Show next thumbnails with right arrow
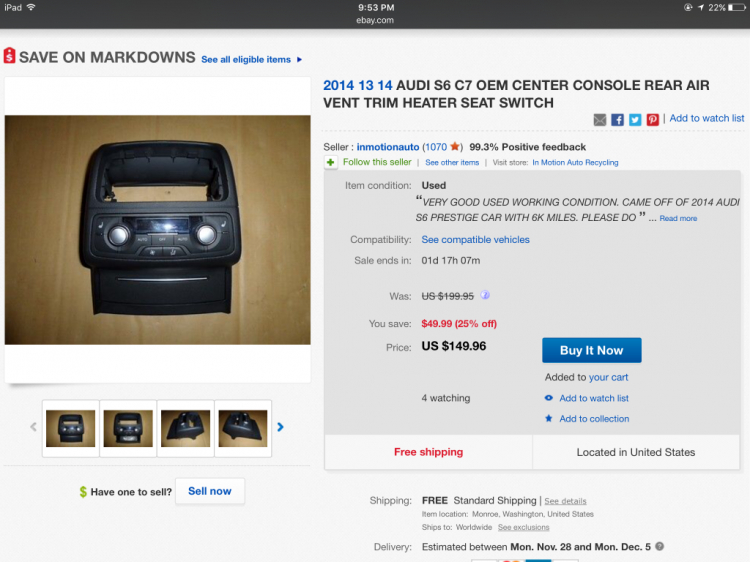Screen dimensions: 750x562 (280, 427)
